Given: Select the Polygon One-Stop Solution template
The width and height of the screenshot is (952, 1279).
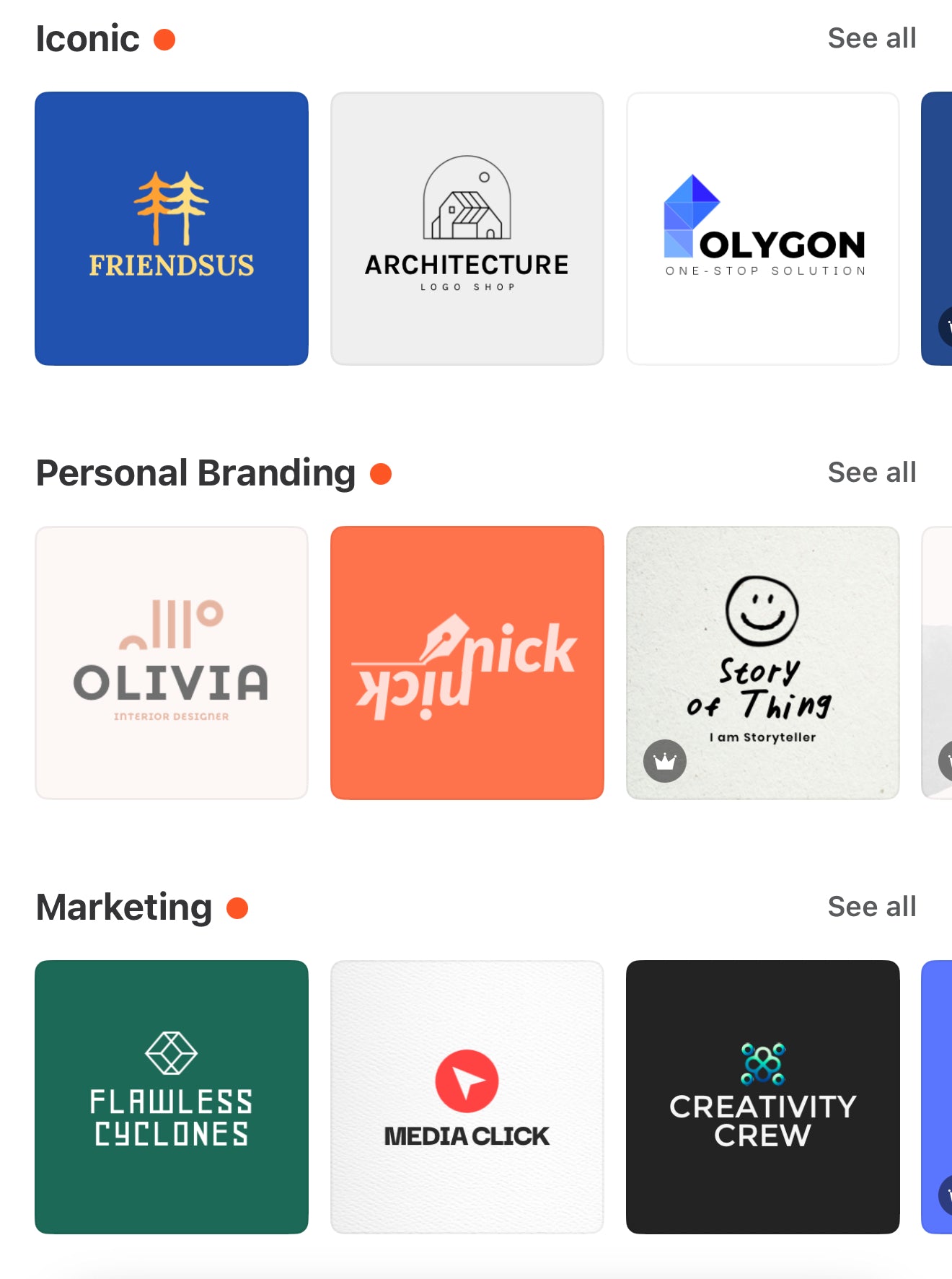Looking at the screenshot, I should (763, 229).
